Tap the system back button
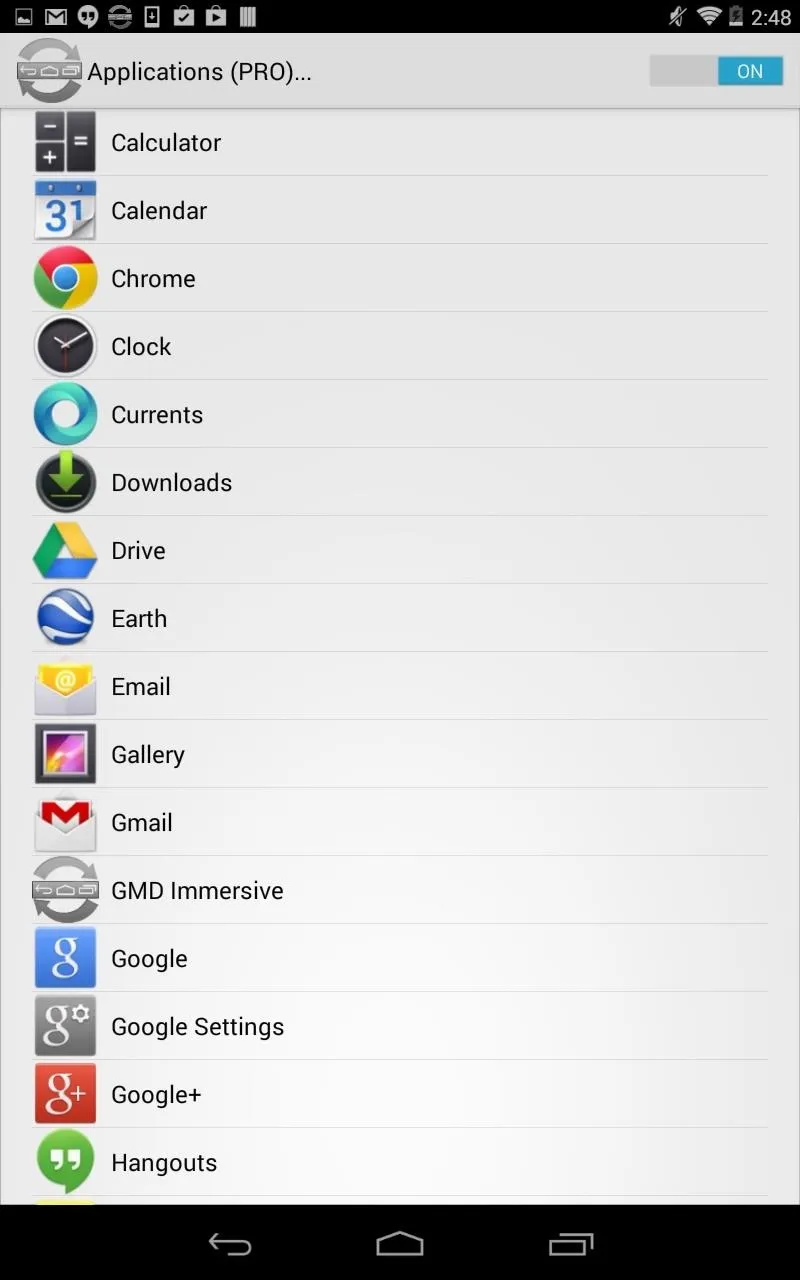 229,1244
